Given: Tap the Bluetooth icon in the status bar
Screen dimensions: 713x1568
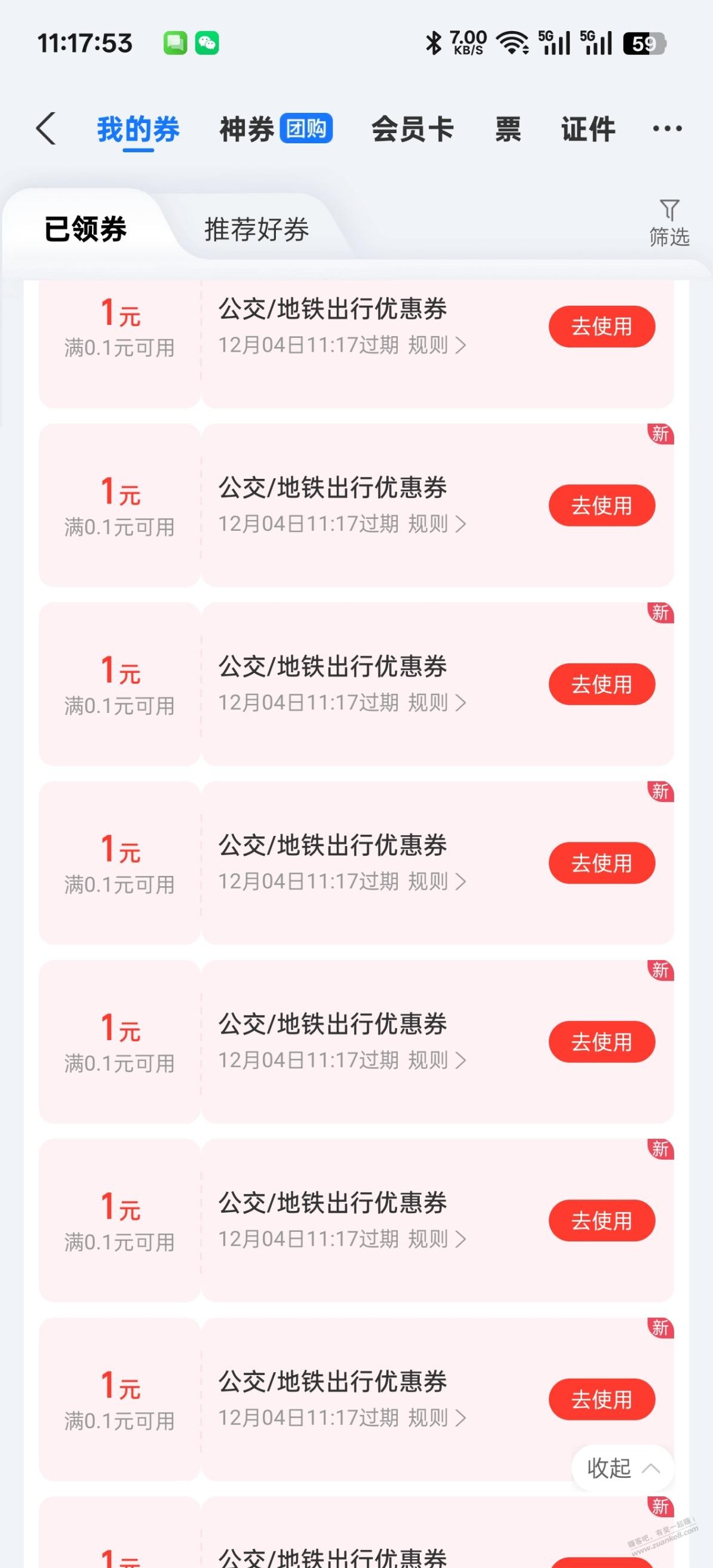Looking at the screenshot, I should pyautogui.click(x=434, y=43).
